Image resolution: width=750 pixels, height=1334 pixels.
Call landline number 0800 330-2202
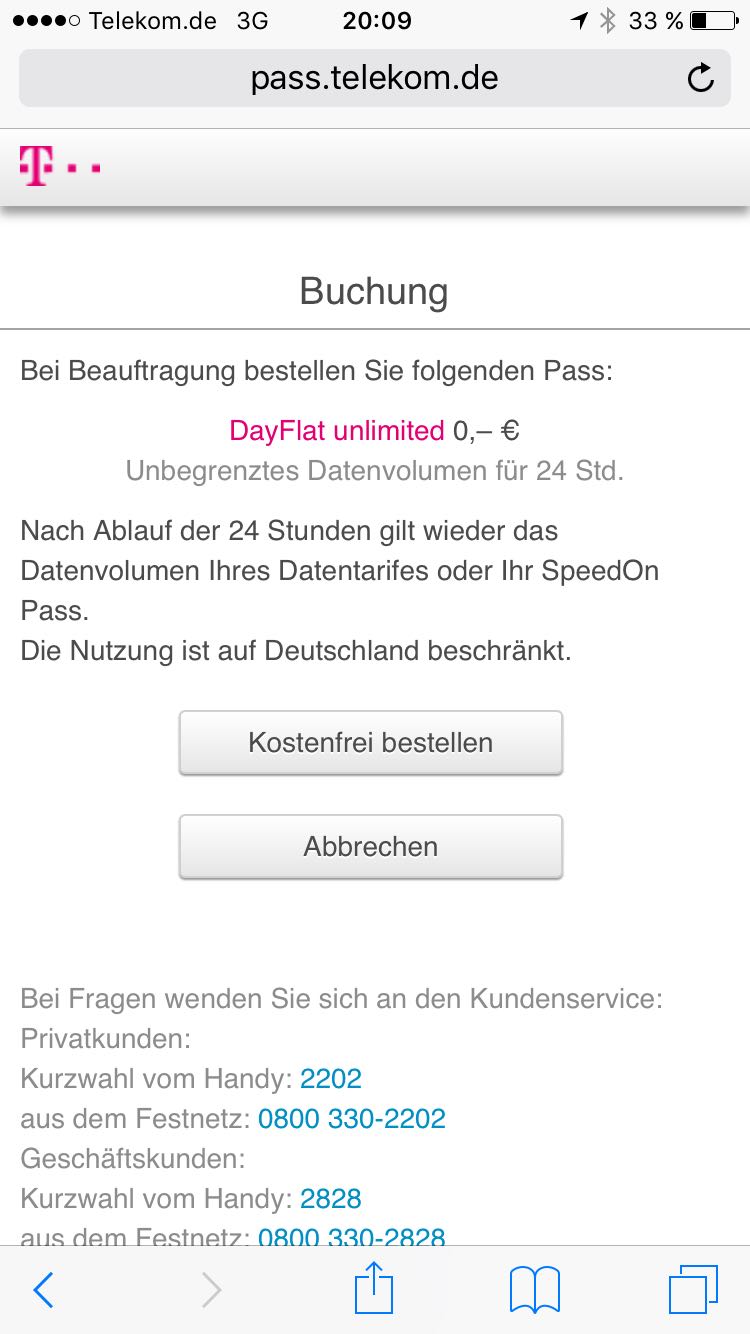pos(352,1118)
